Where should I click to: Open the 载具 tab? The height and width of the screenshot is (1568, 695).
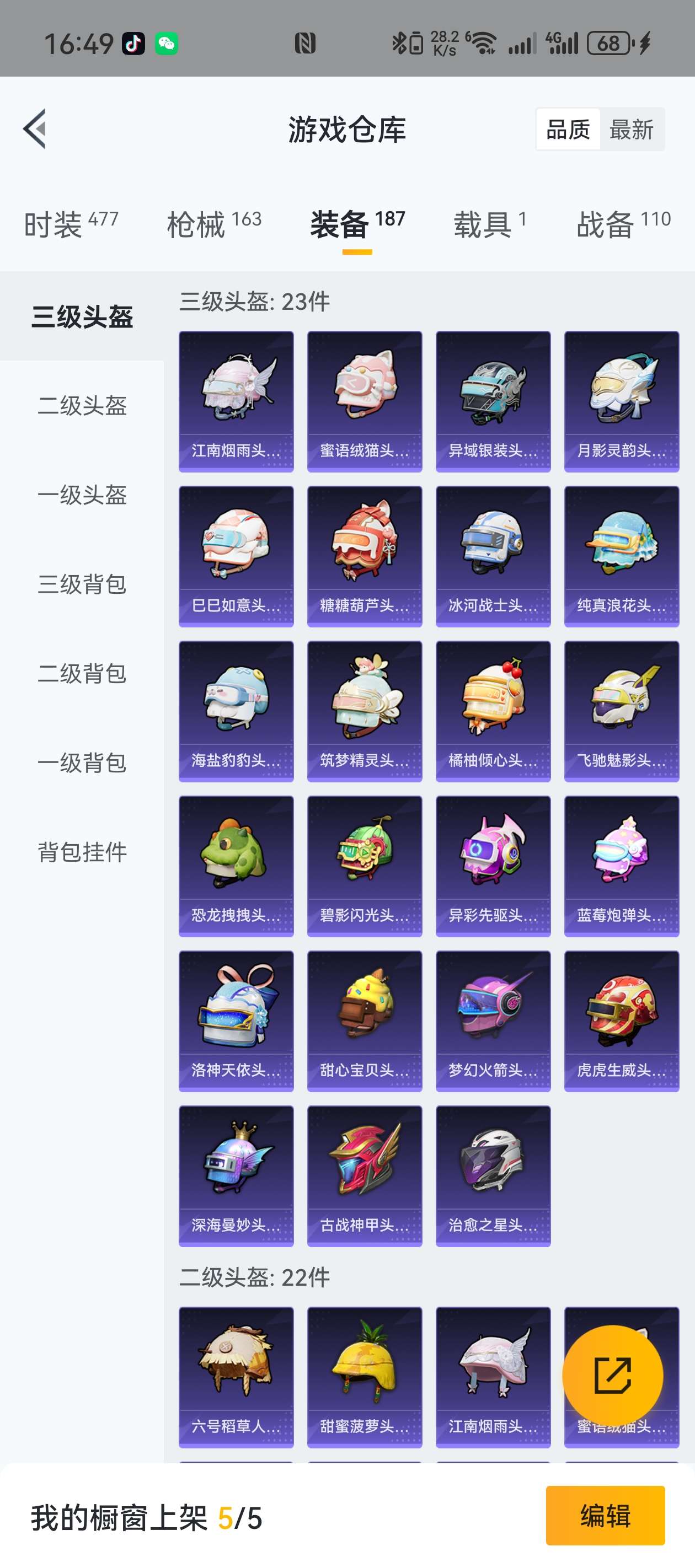489,224
